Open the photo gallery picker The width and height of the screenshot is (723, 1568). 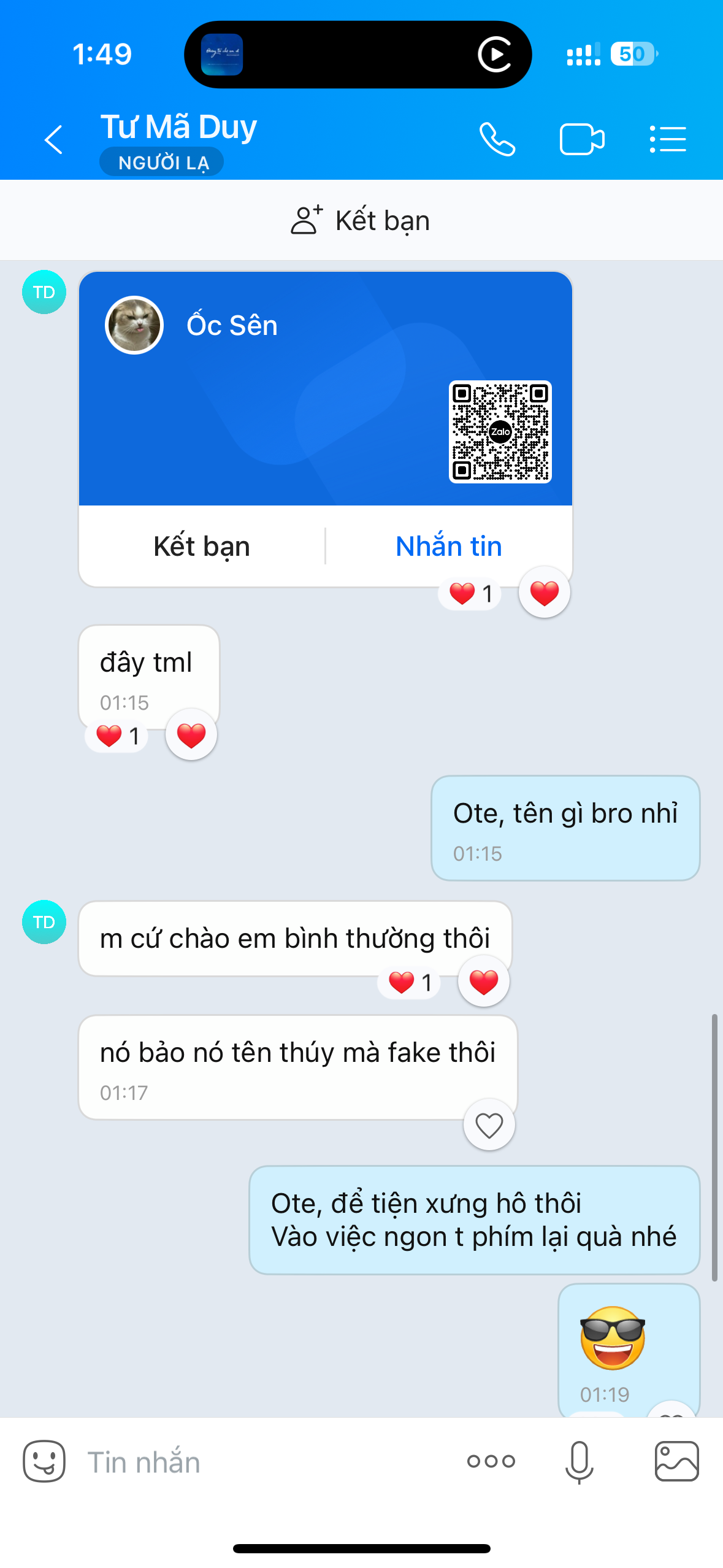(676, 1461)
